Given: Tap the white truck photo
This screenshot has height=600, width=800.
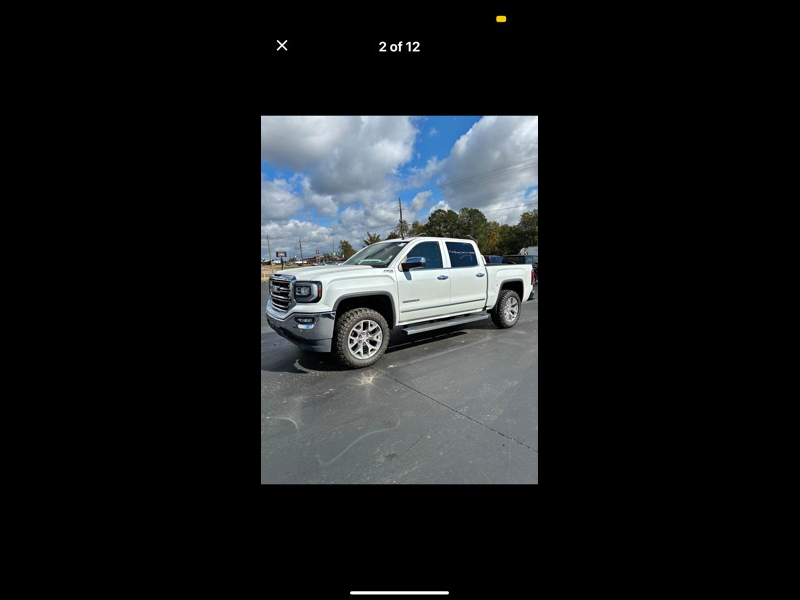Looking at the screenshot, I should pos(399,300).
